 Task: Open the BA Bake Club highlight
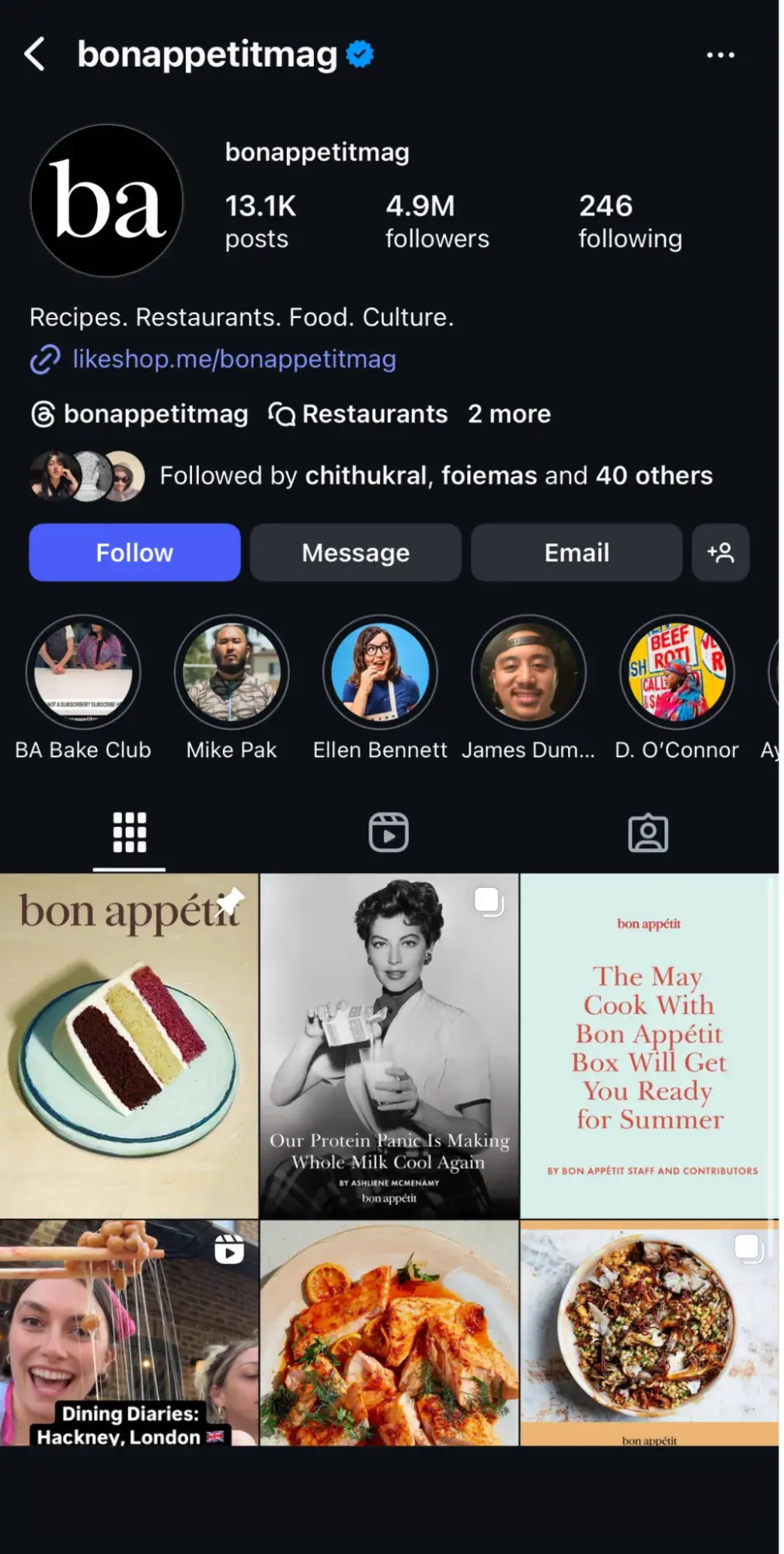[83, 673]
